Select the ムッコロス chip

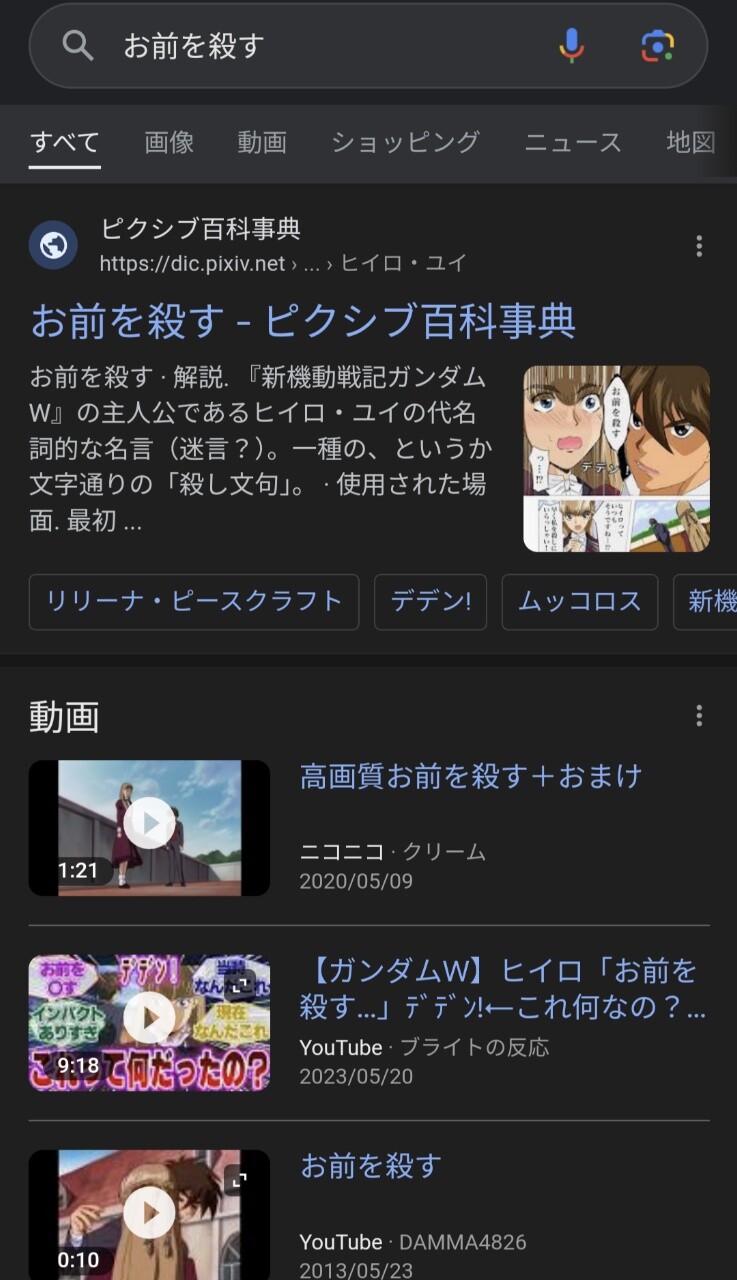pyautogui.click(x=579, y=601)
